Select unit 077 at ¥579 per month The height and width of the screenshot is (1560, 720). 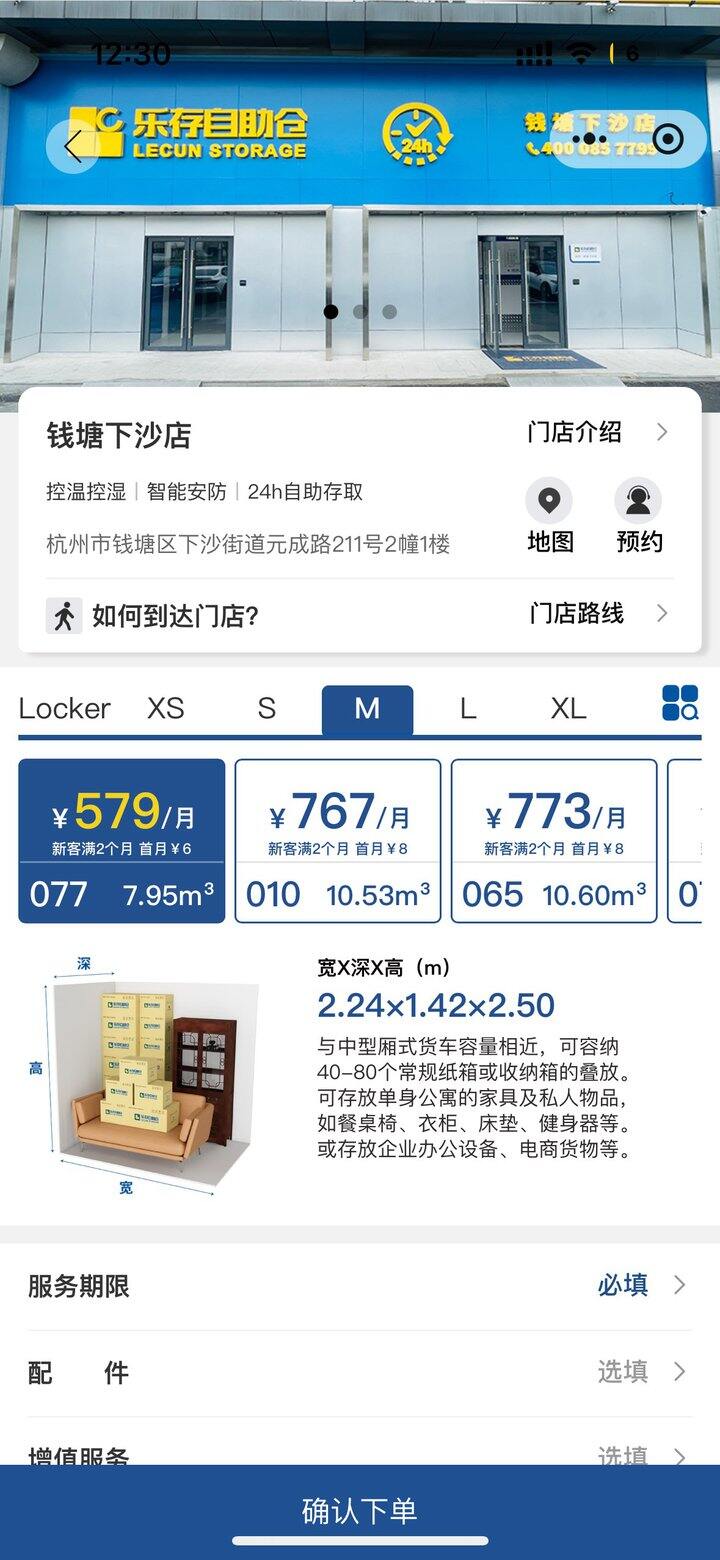pyautogui.click(x=121, y=840)
